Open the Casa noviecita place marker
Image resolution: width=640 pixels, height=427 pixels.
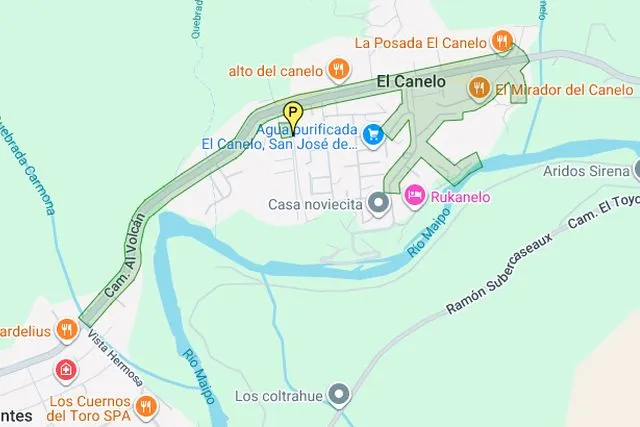[x=378, y=203]
